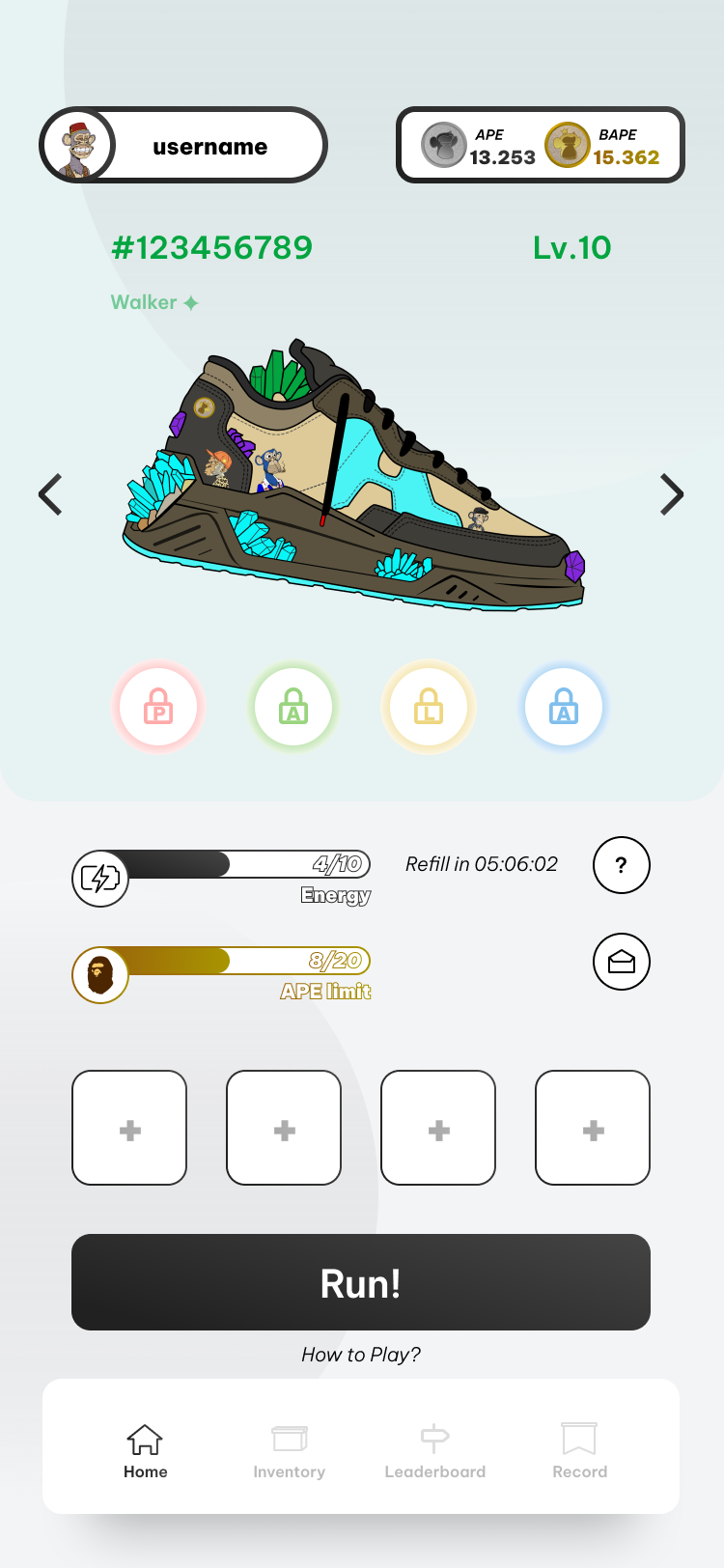Tap the pink P lock slot
724x1568 pixels.
(158, 708)
